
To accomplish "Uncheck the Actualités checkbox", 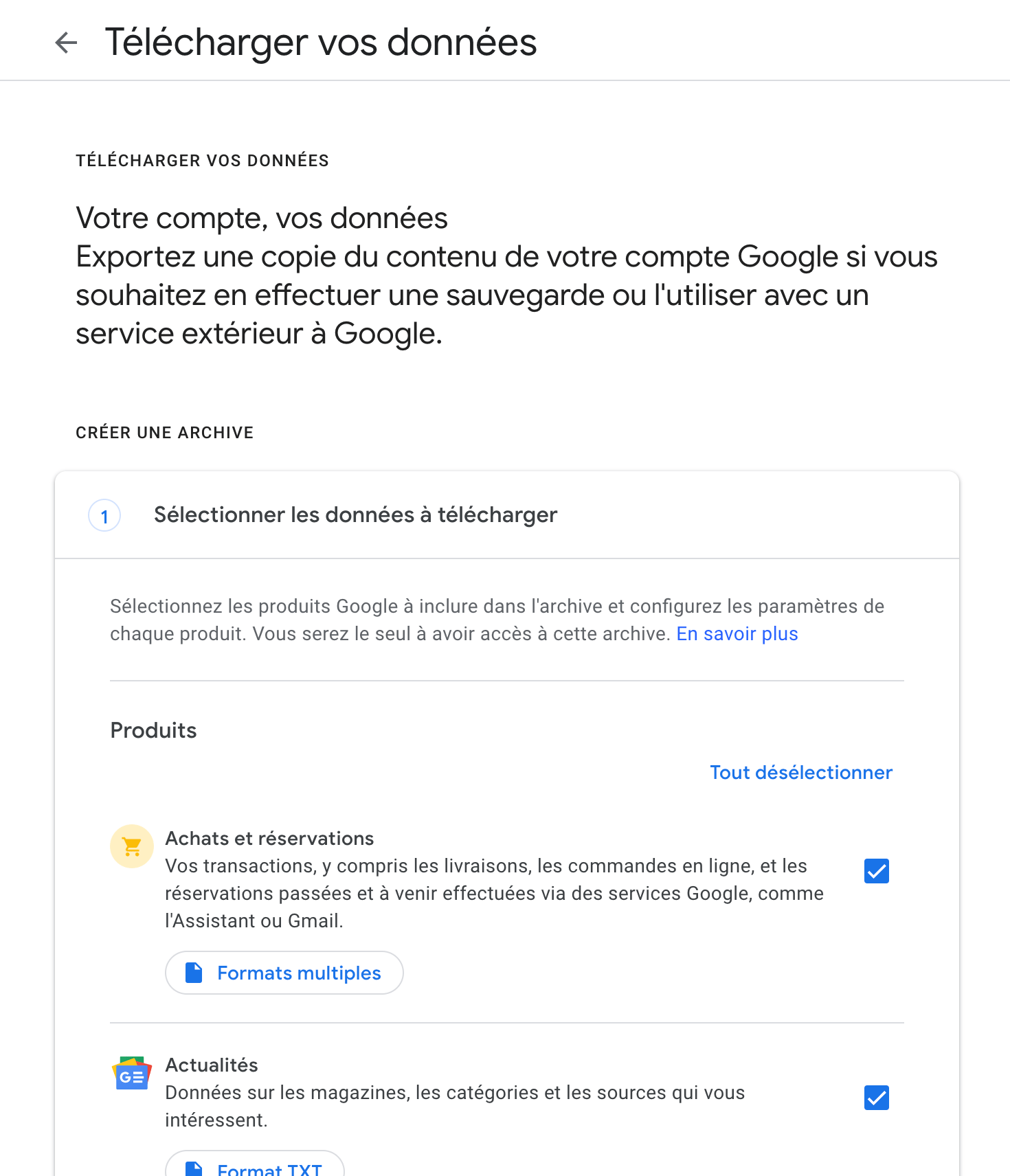I will tap(876, 1098).
